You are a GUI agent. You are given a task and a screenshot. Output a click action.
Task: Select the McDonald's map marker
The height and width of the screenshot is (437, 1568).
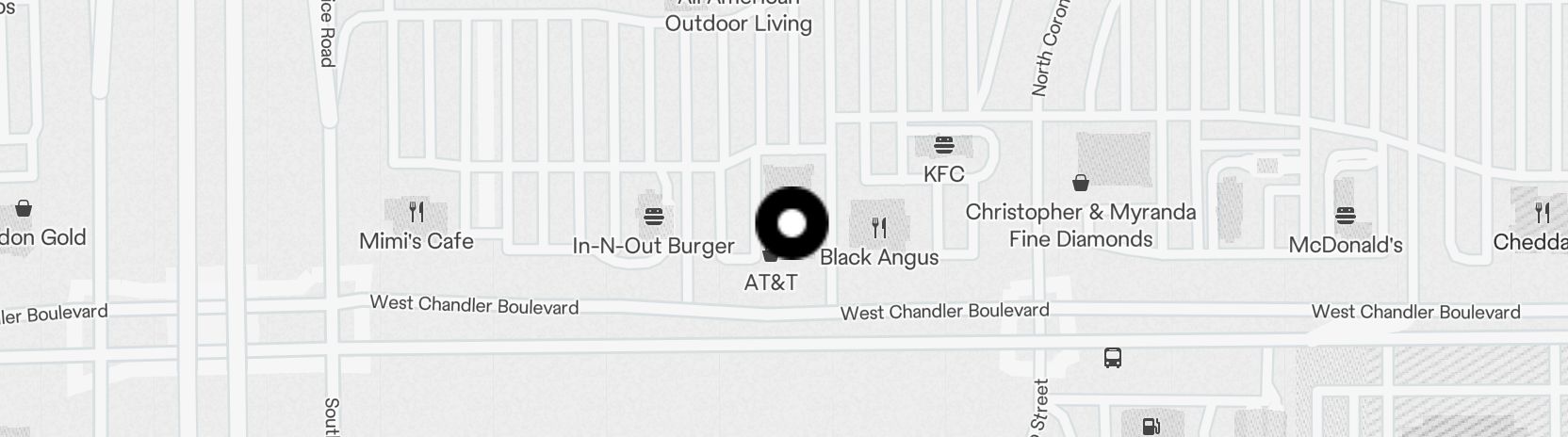tap(1345, 216)
